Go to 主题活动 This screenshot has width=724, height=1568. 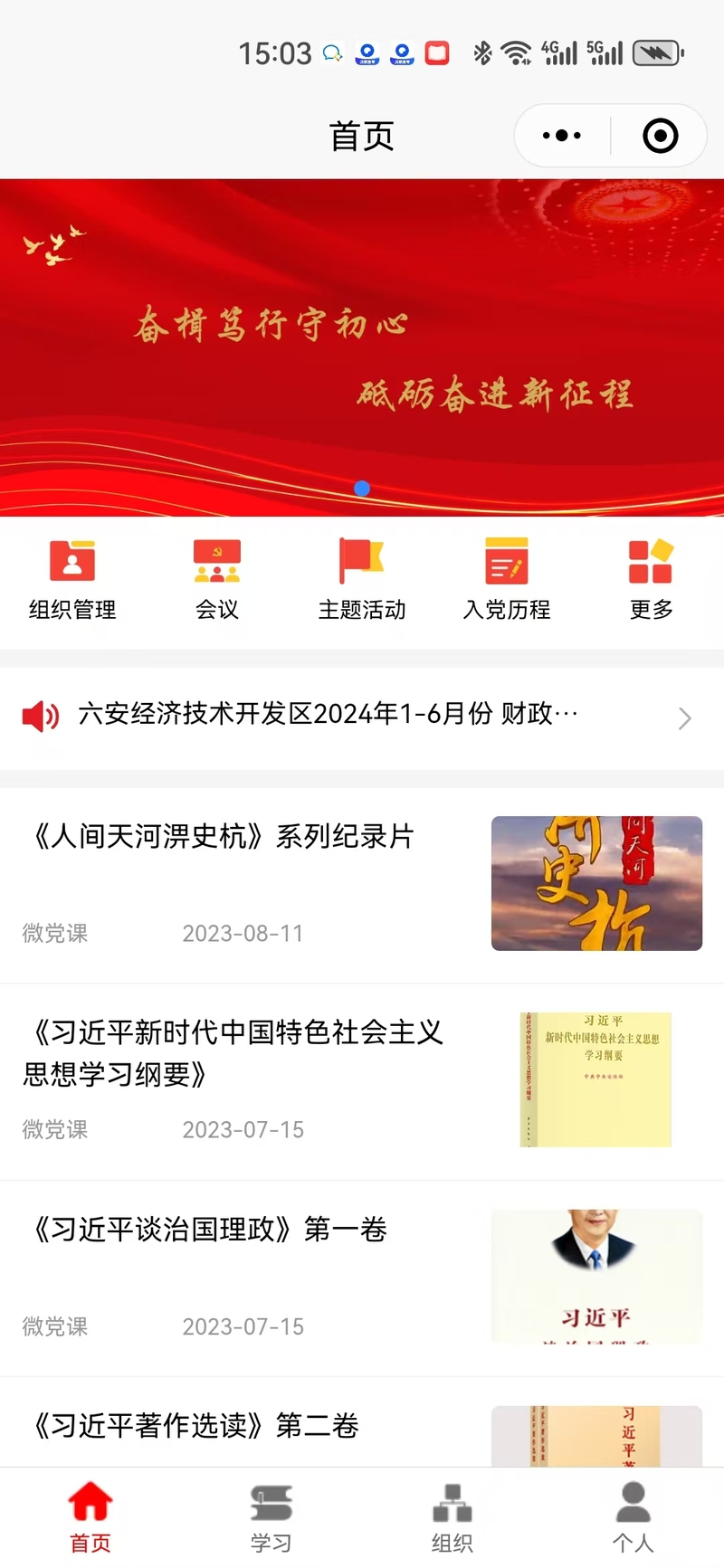(x=362, y=579)
